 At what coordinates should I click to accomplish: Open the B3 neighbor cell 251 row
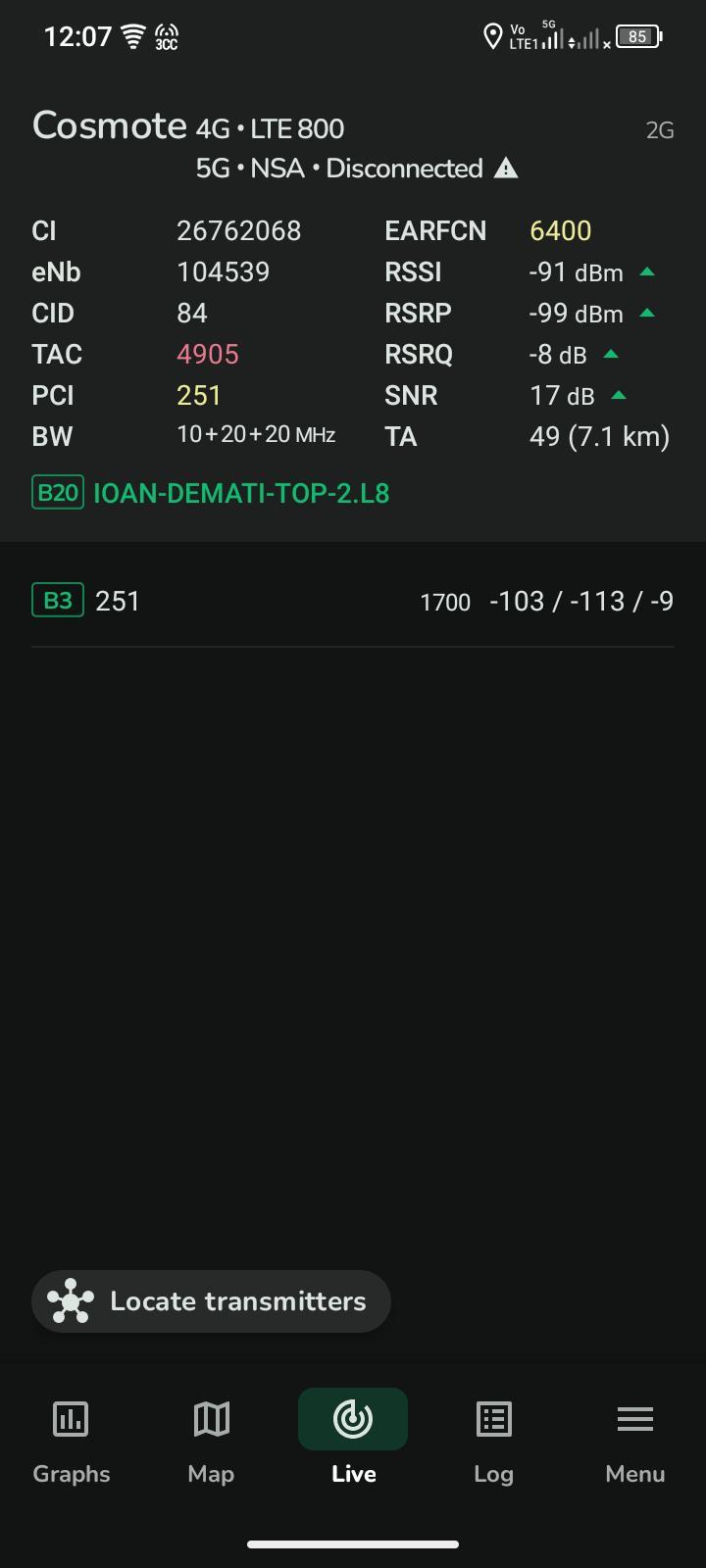coord(353,601)
